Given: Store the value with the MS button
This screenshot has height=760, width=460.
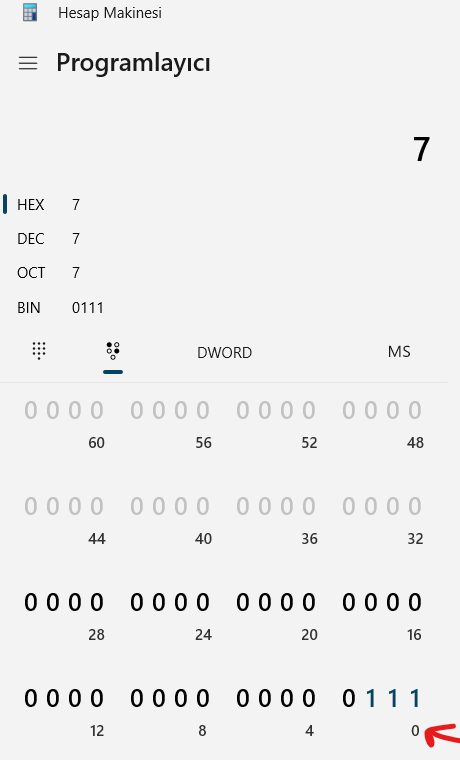Looking at the screenshot, I should (399, 351).
